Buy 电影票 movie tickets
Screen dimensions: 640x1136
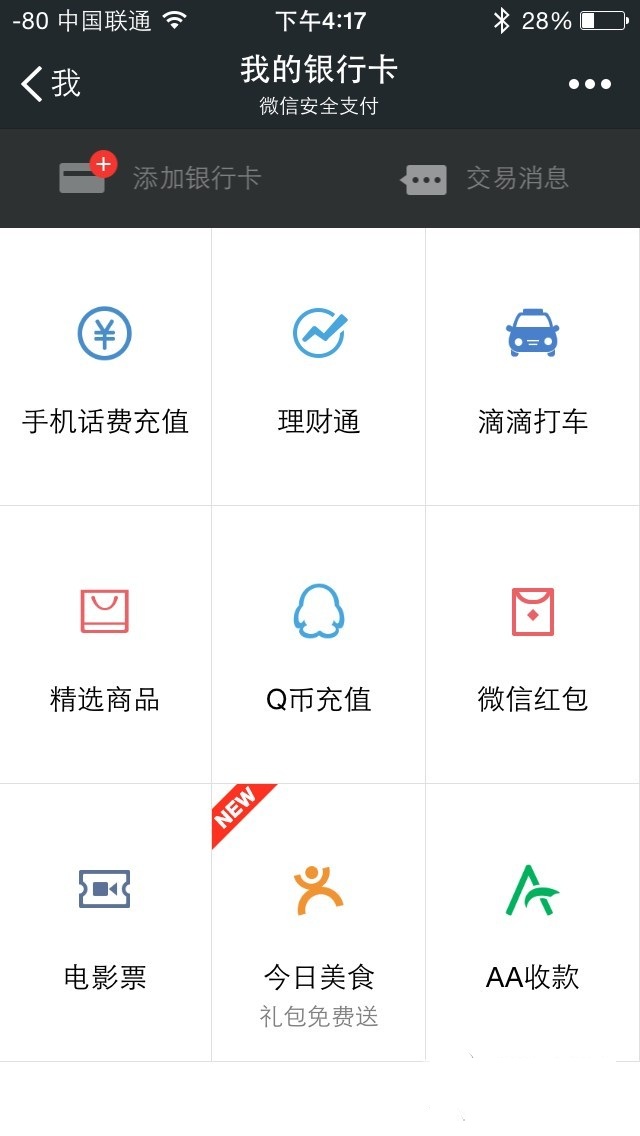(x=105, y=923)
